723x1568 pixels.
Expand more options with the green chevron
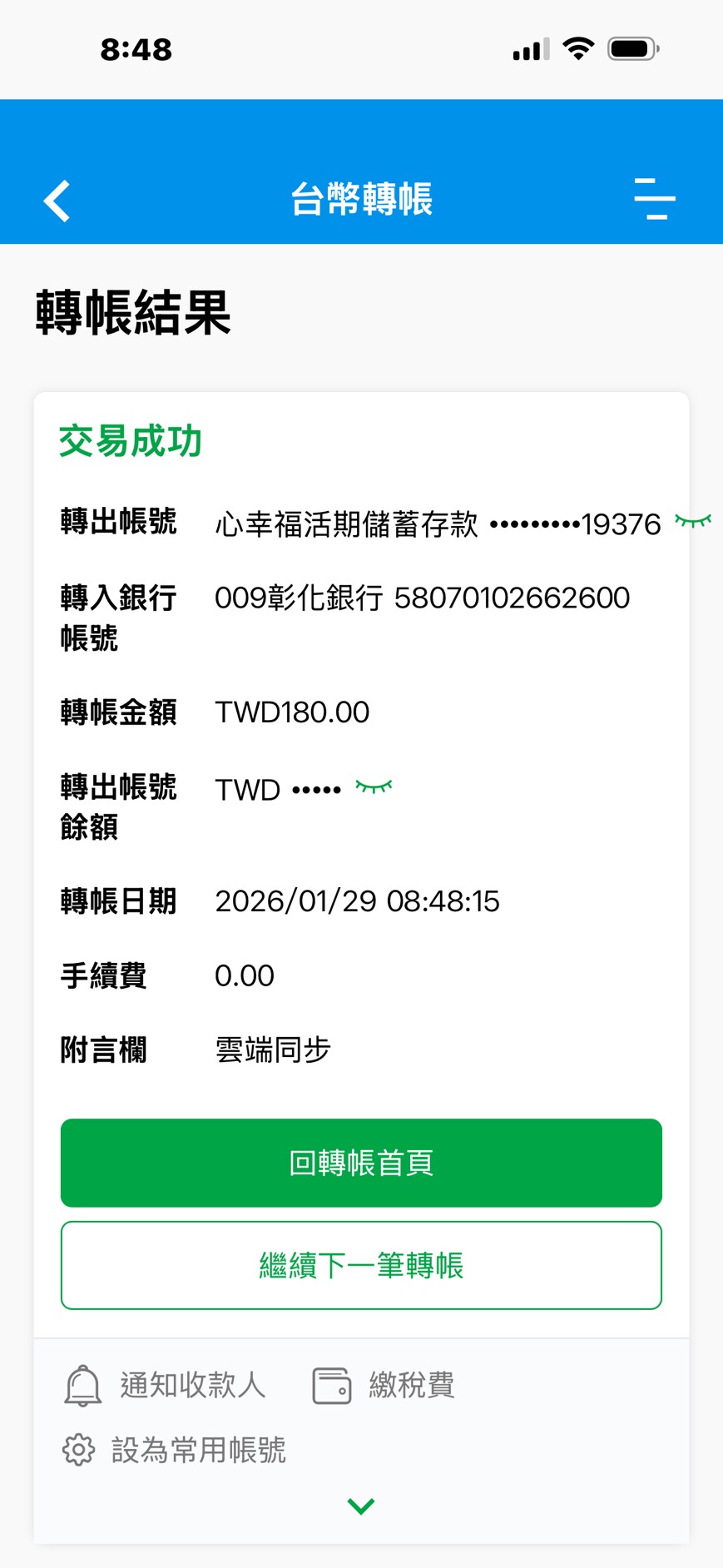[361, 1506]
